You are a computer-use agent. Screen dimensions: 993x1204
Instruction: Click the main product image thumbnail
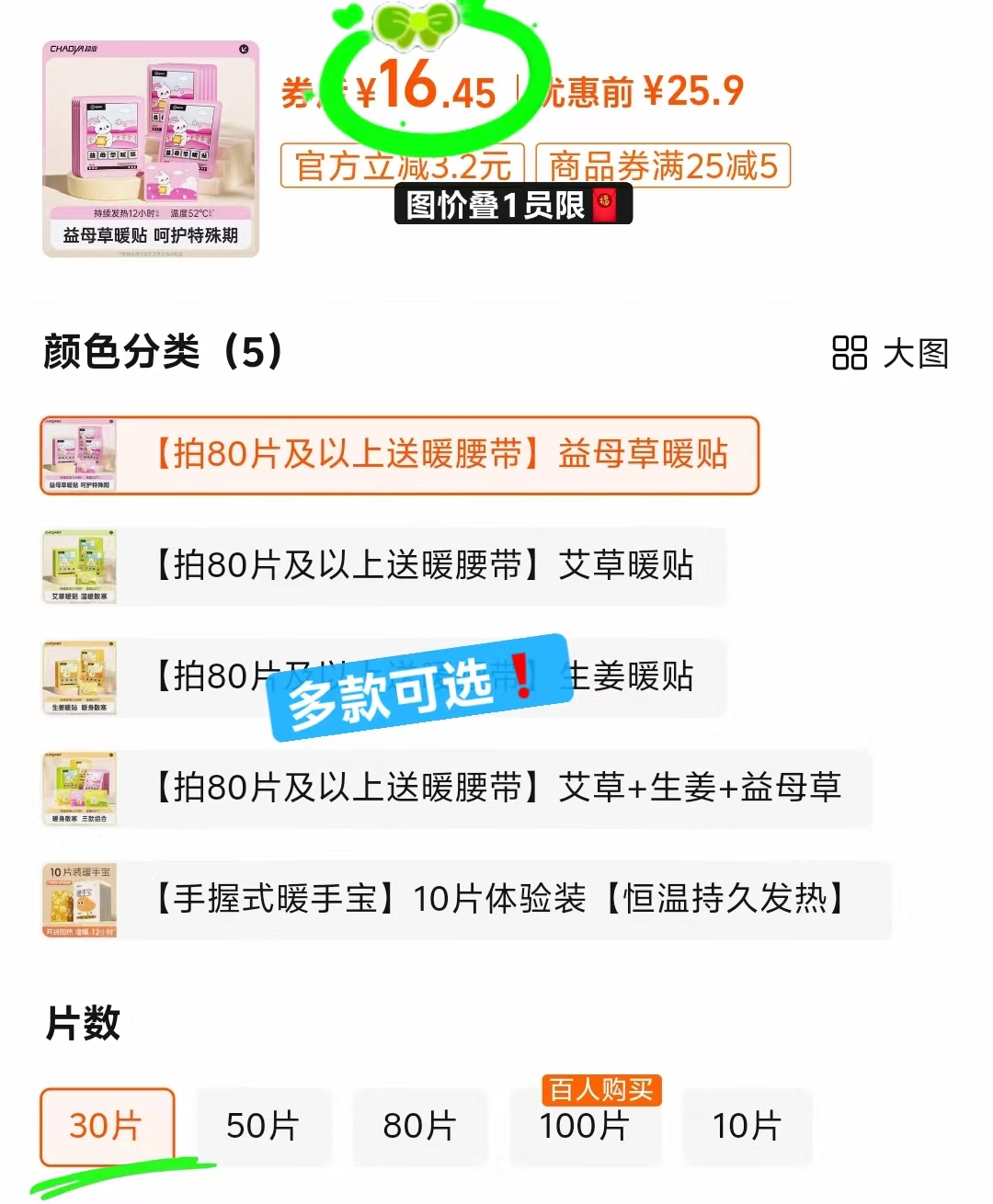click(152, 147)
